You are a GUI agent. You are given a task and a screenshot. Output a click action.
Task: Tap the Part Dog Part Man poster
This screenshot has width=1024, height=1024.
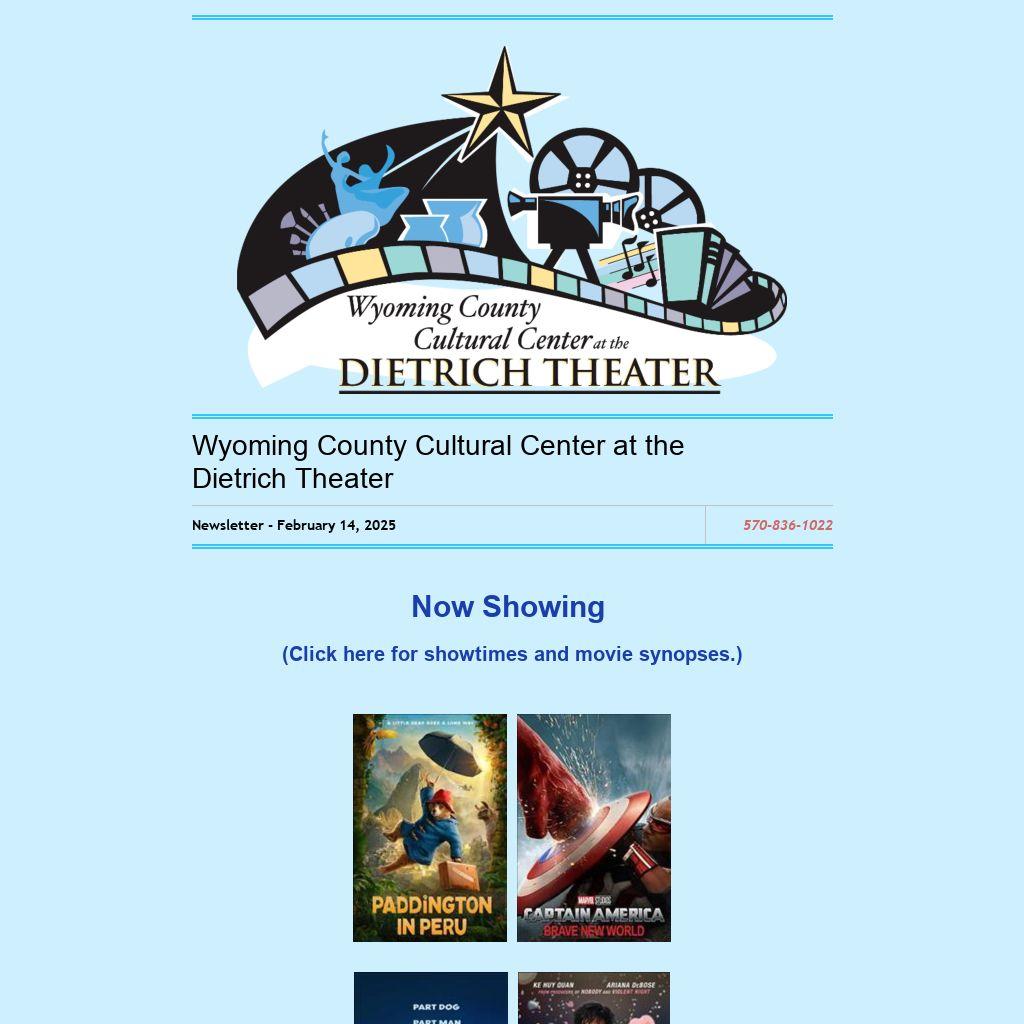coord(431,998)
